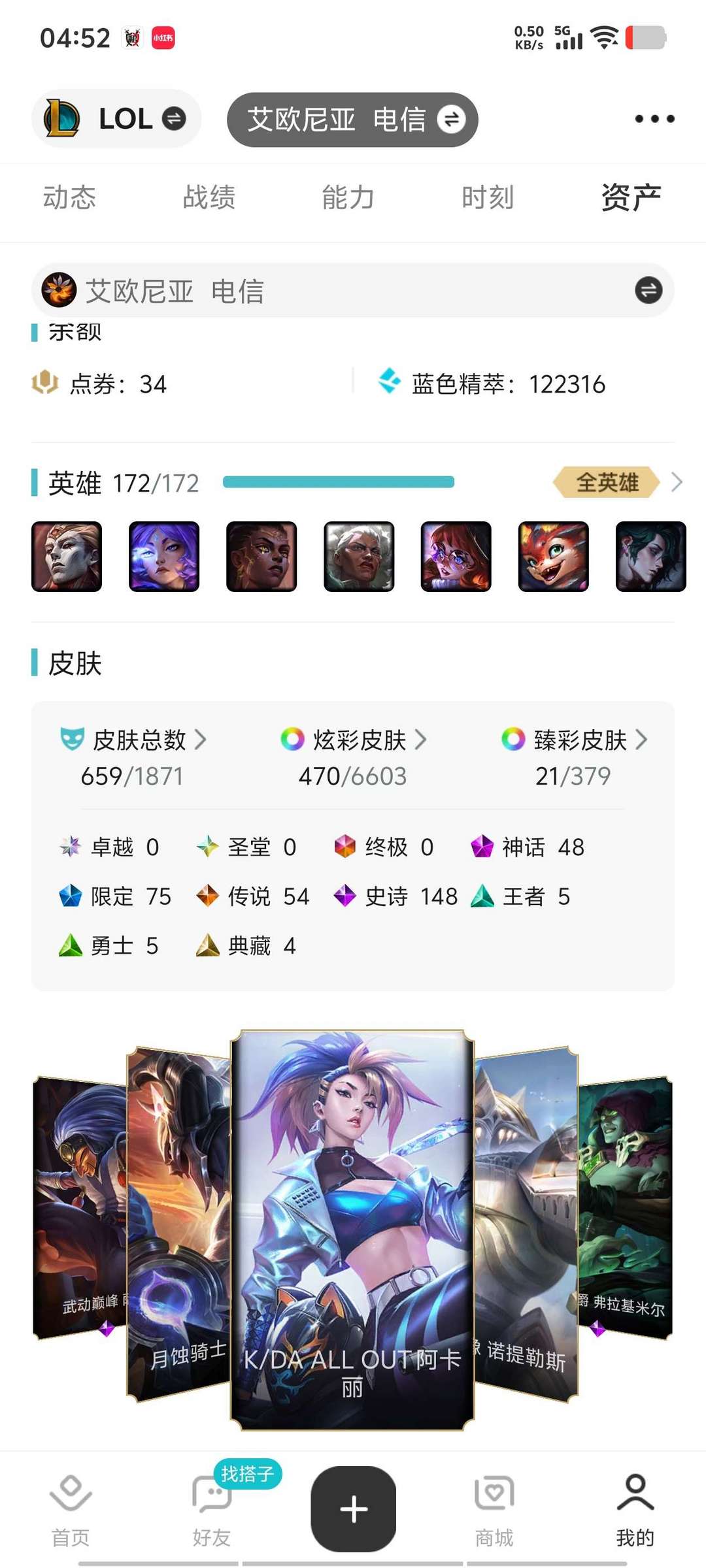The width and height of the screenshot is (706, 1568).
Task: Switch to the 动态 tab
Action: [69, 197]
